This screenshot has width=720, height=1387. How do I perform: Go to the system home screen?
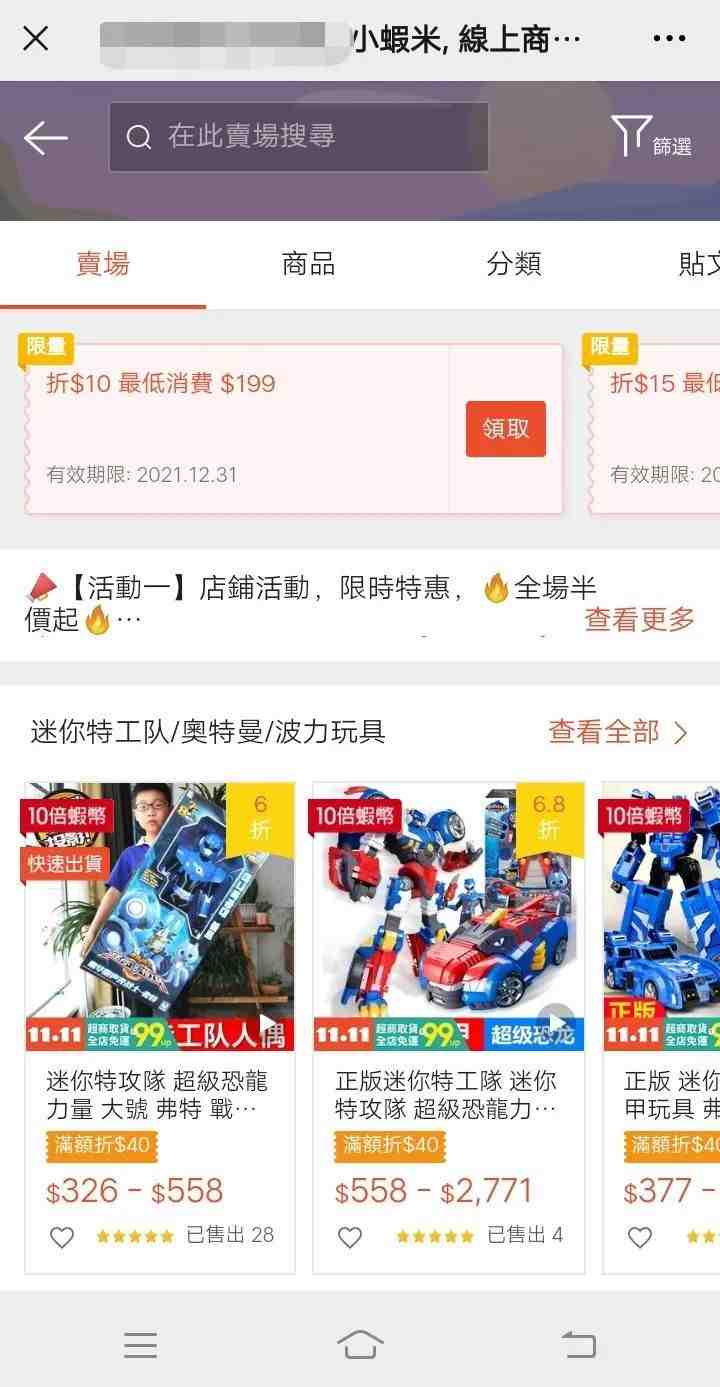pos(360,1345)
